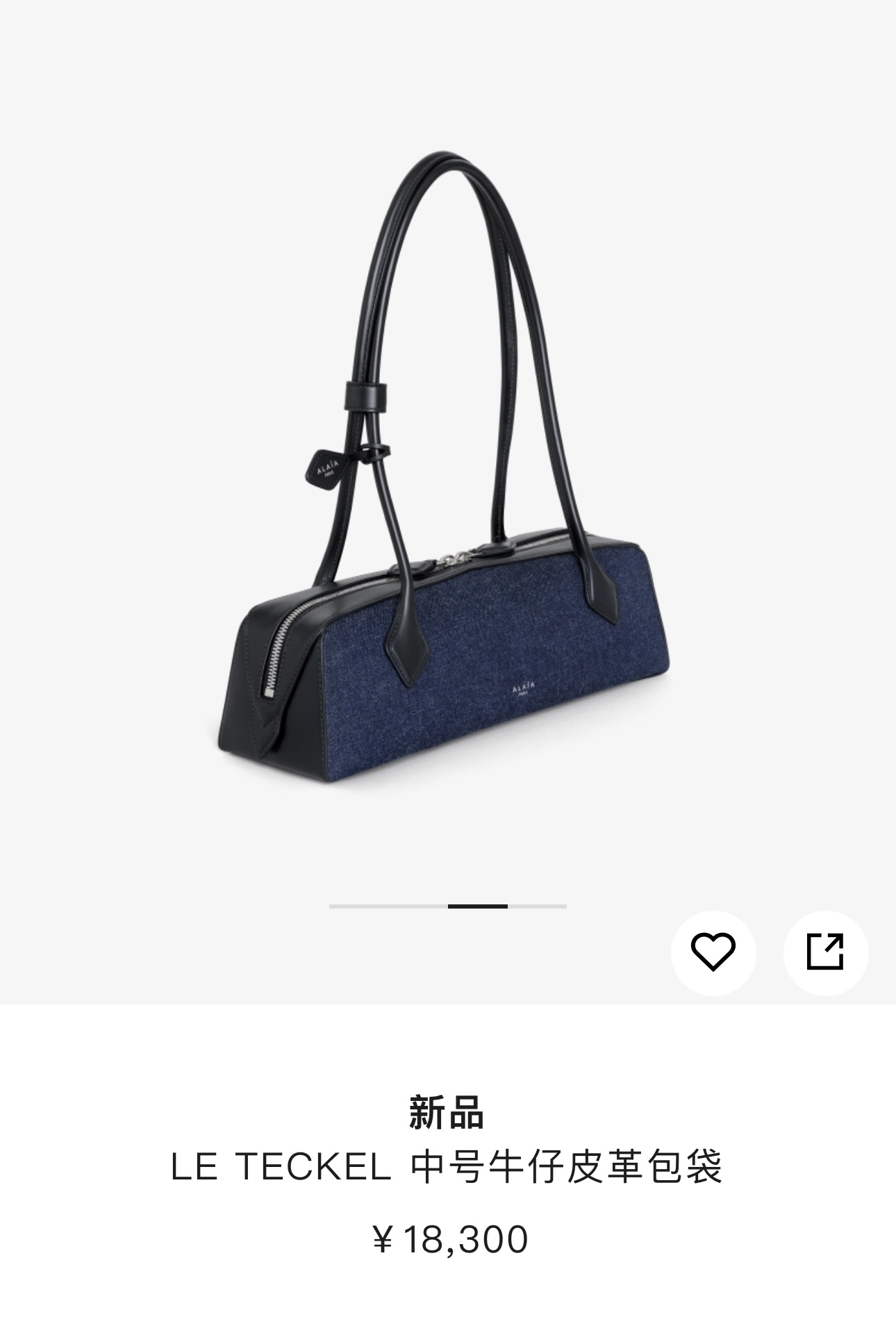Share this product page
896x1317 pixels.
click(825, 952)
